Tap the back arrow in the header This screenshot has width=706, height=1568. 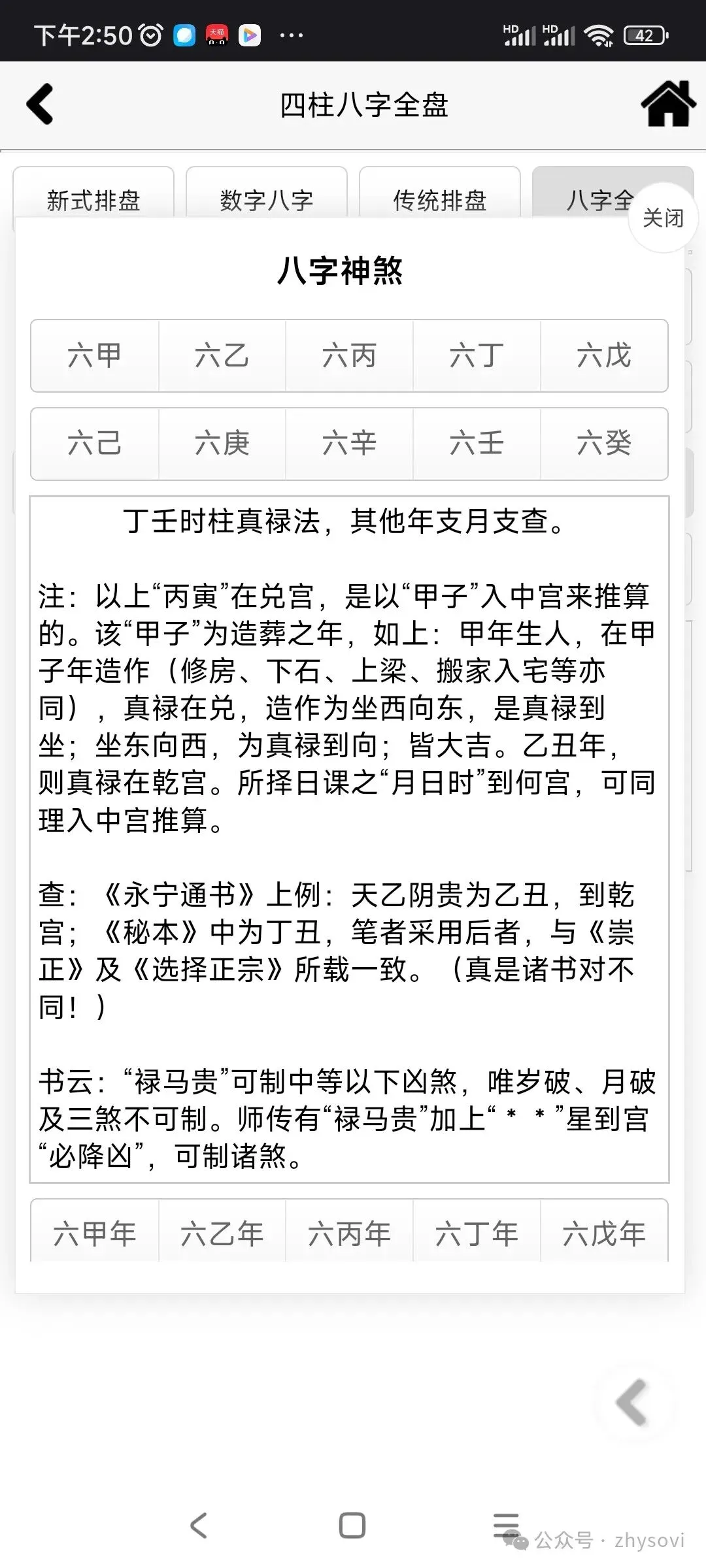40,104
